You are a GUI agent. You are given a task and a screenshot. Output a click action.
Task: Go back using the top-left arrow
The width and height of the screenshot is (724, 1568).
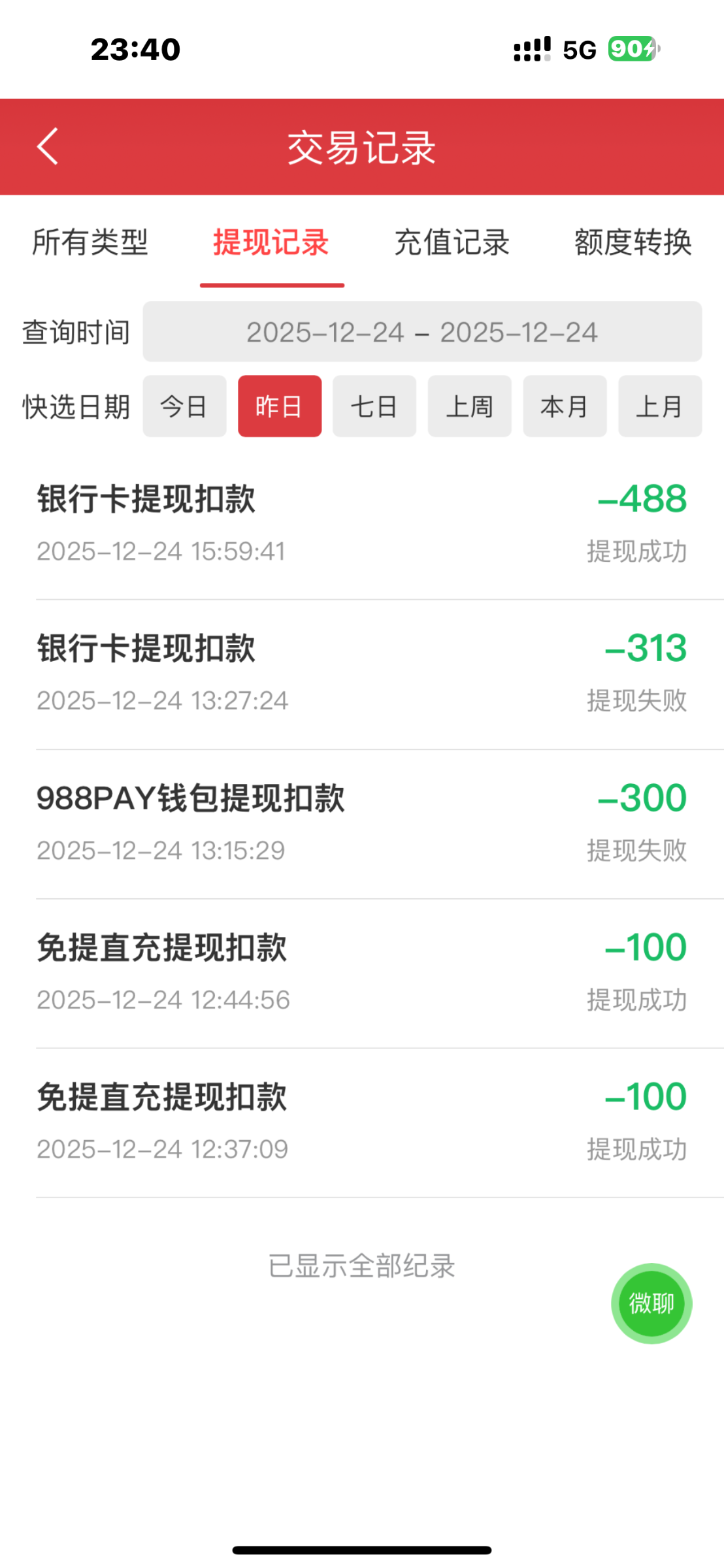(48, 146)
